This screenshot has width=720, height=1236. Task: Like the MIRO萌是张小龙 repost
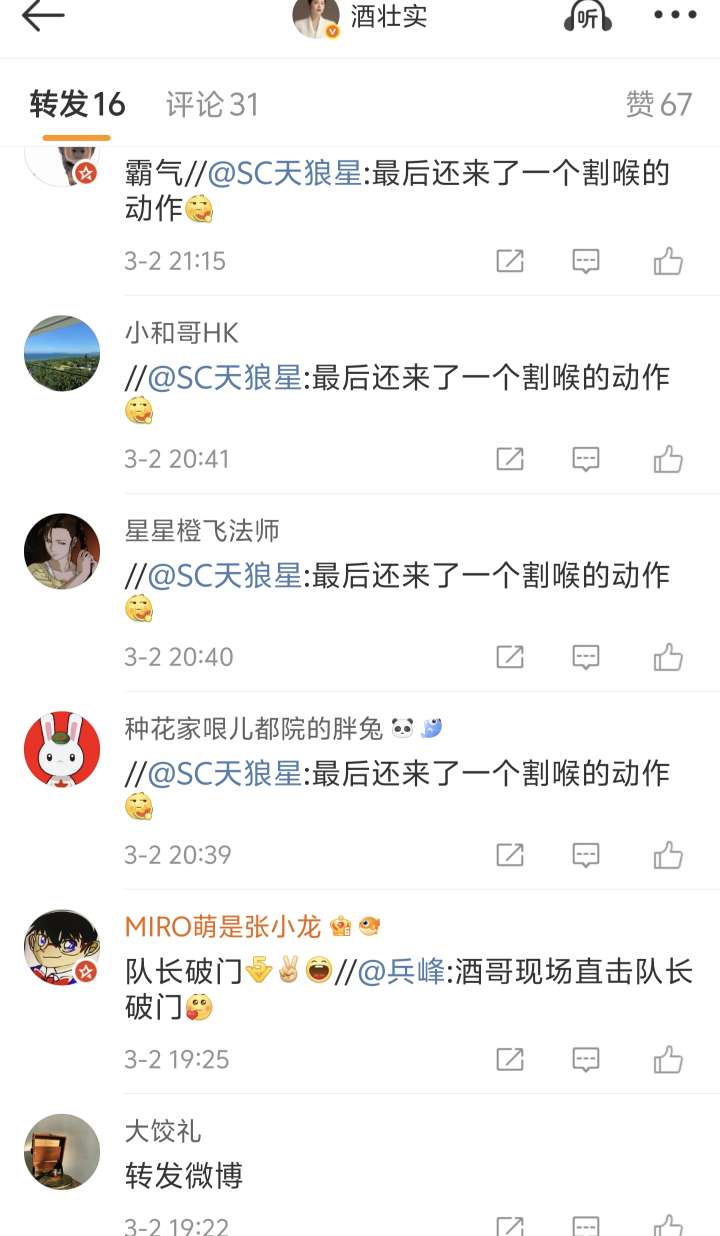(x=668, y=1059)
